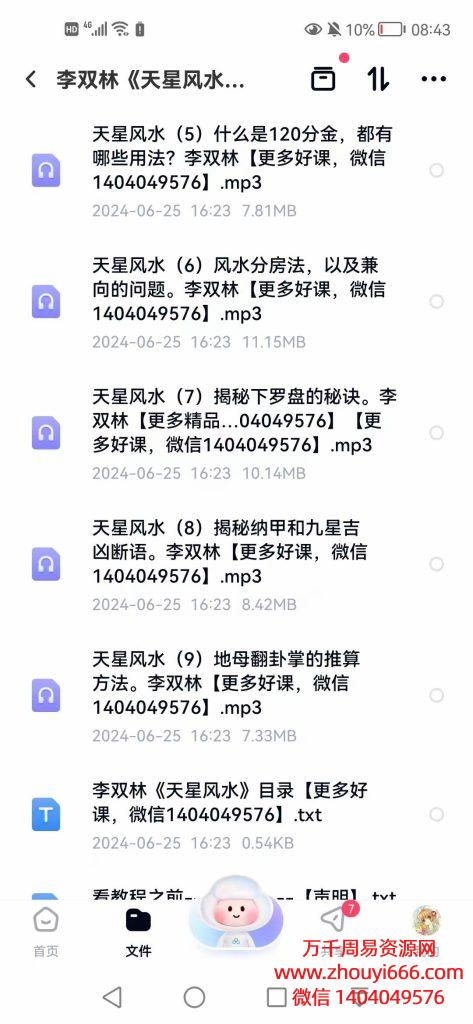Switch to the 首页 tab
The height and width of the screenshot is (1024, 473).
tap(46, 931)
